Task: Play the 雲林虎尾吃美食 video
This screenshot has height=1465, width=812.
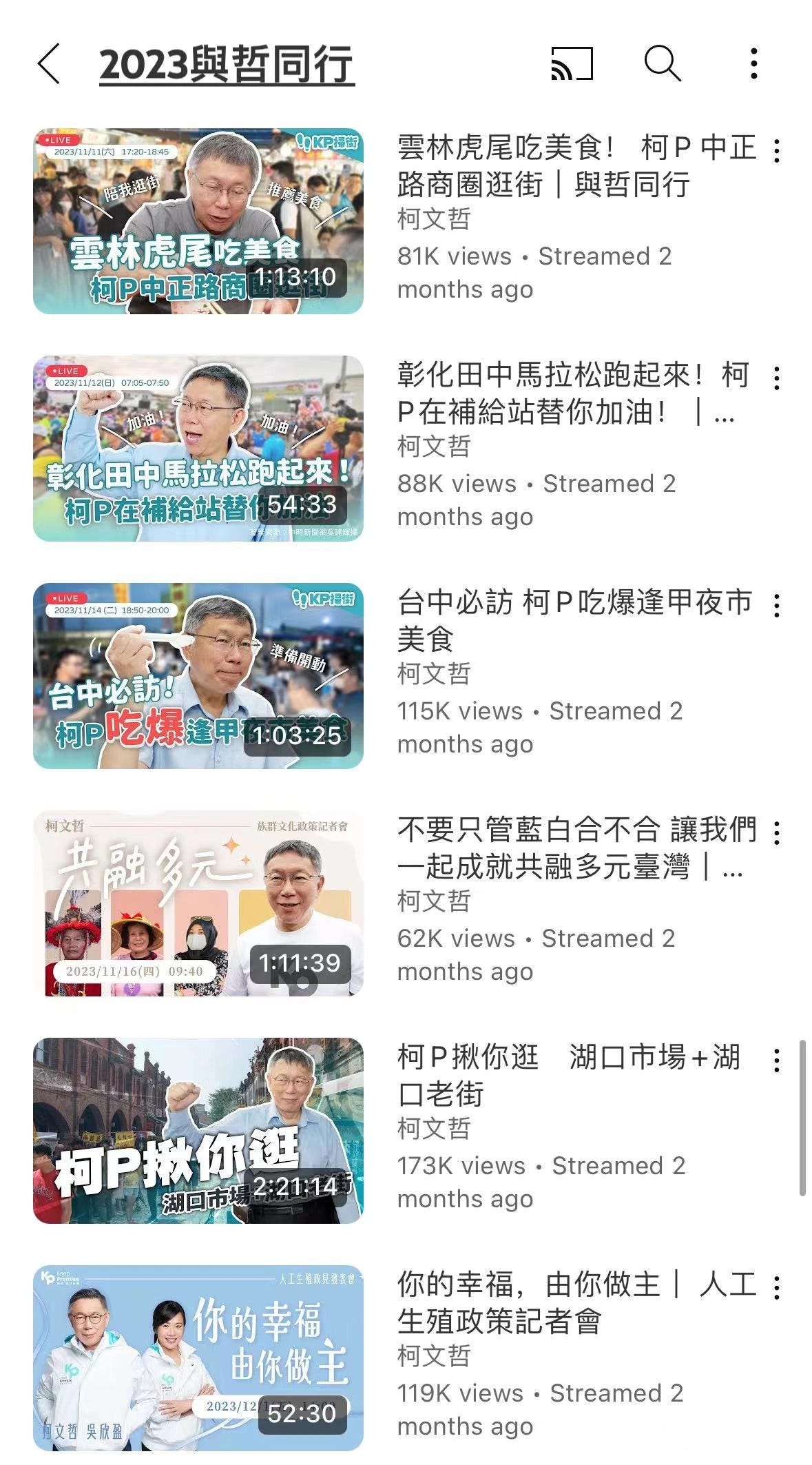Action: point(198,221)
